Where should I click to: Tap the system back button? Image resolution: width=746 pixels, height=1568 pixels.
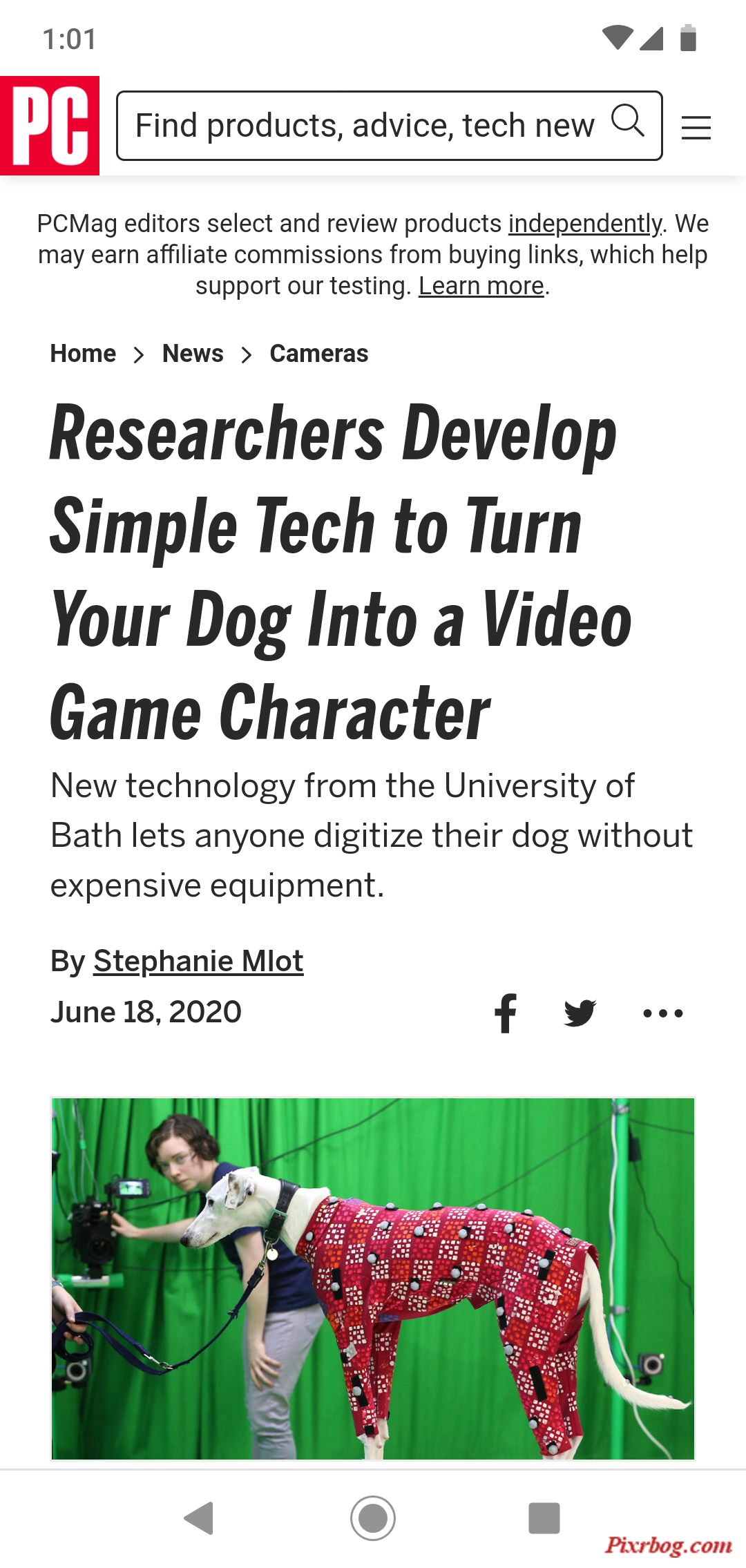(x=199, y=1518)
